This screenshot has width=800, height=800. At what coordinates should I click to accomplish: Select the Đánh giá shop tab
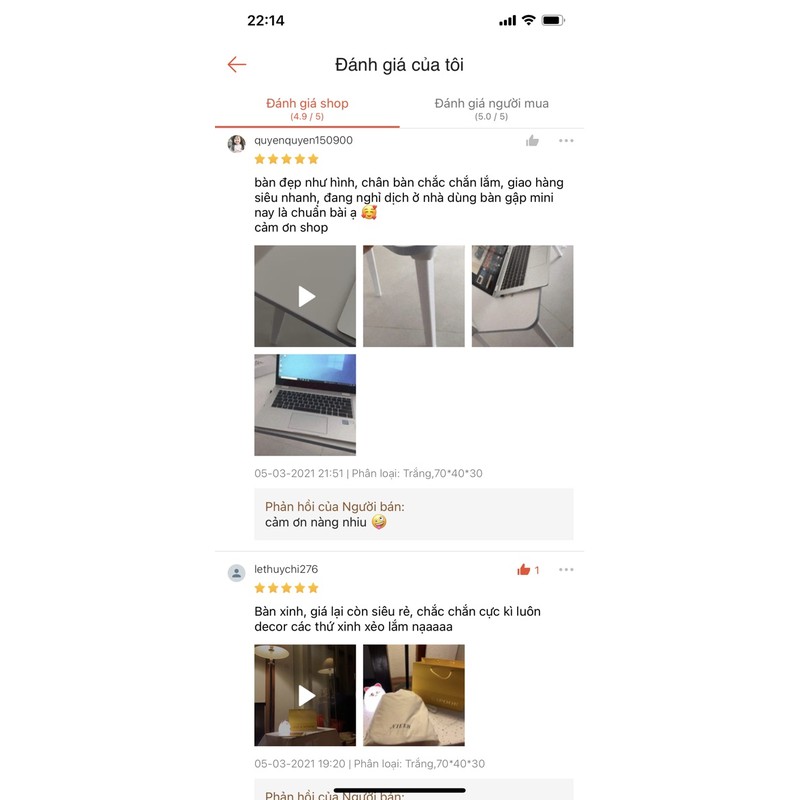click(x=307, y=108)
